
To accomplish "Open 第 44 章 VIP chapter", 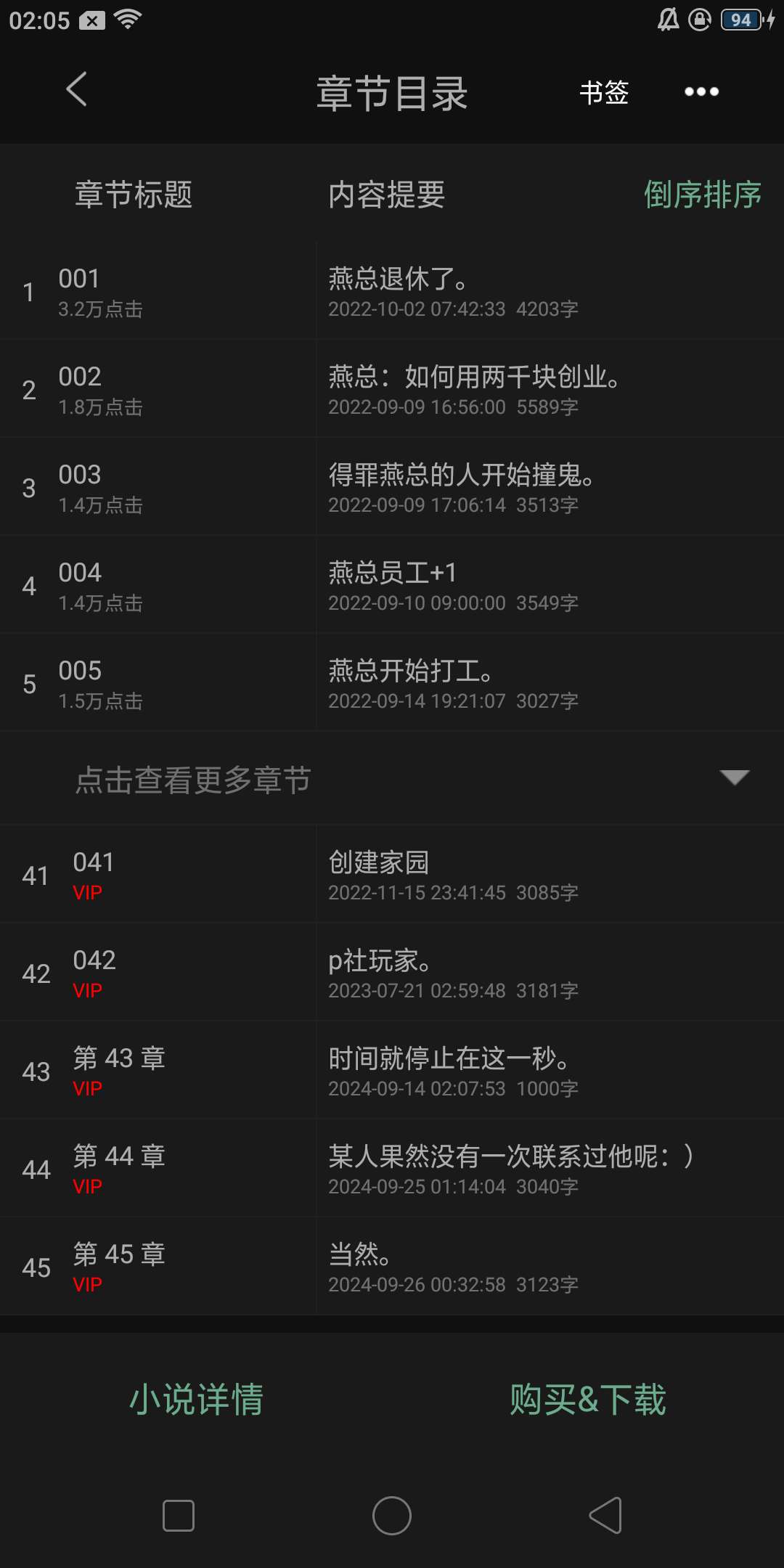I will point(392,1169).
